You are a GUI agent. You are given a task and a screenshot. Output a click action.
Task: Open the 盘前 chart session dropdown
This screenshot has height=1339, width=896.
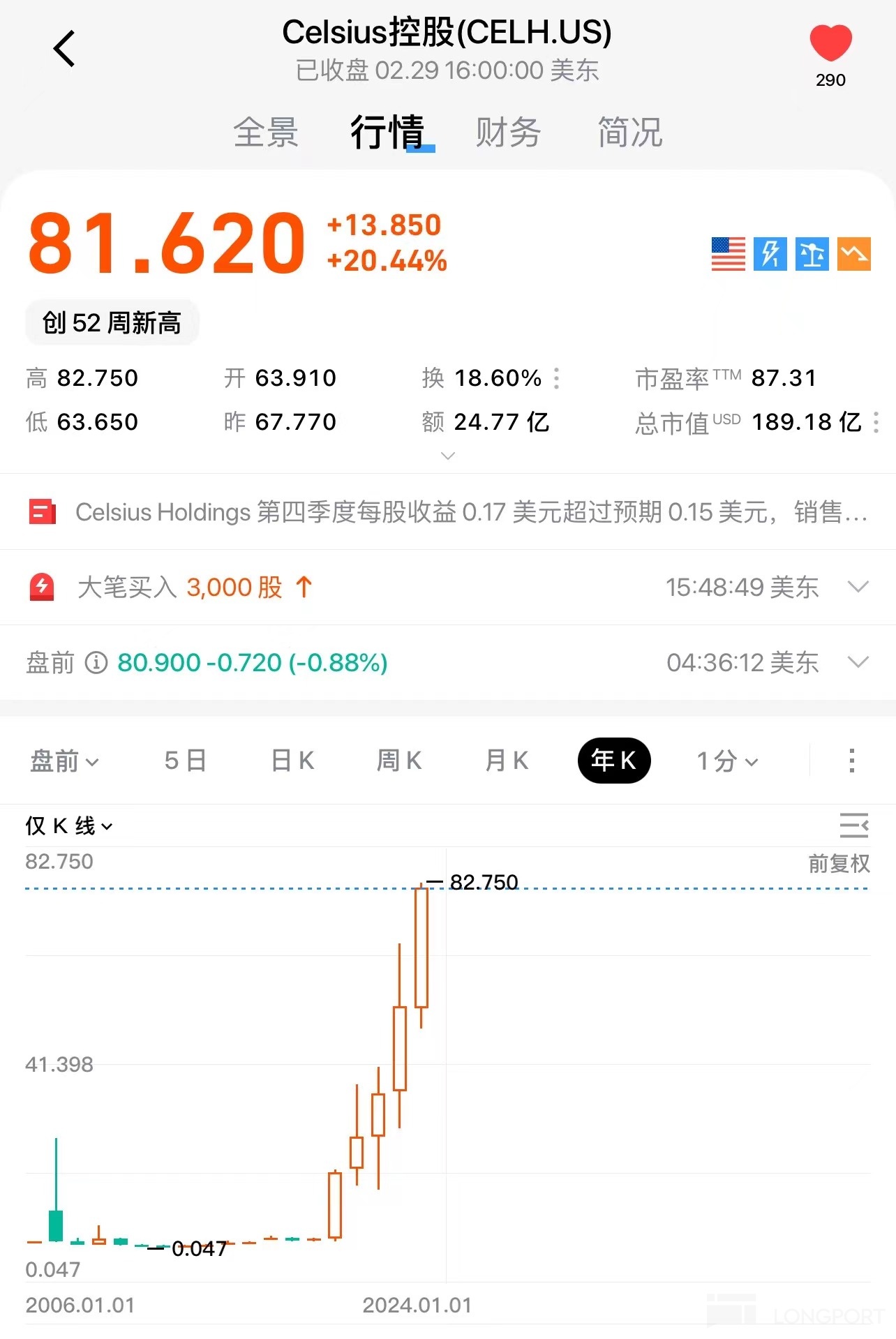tap(64, 761)
